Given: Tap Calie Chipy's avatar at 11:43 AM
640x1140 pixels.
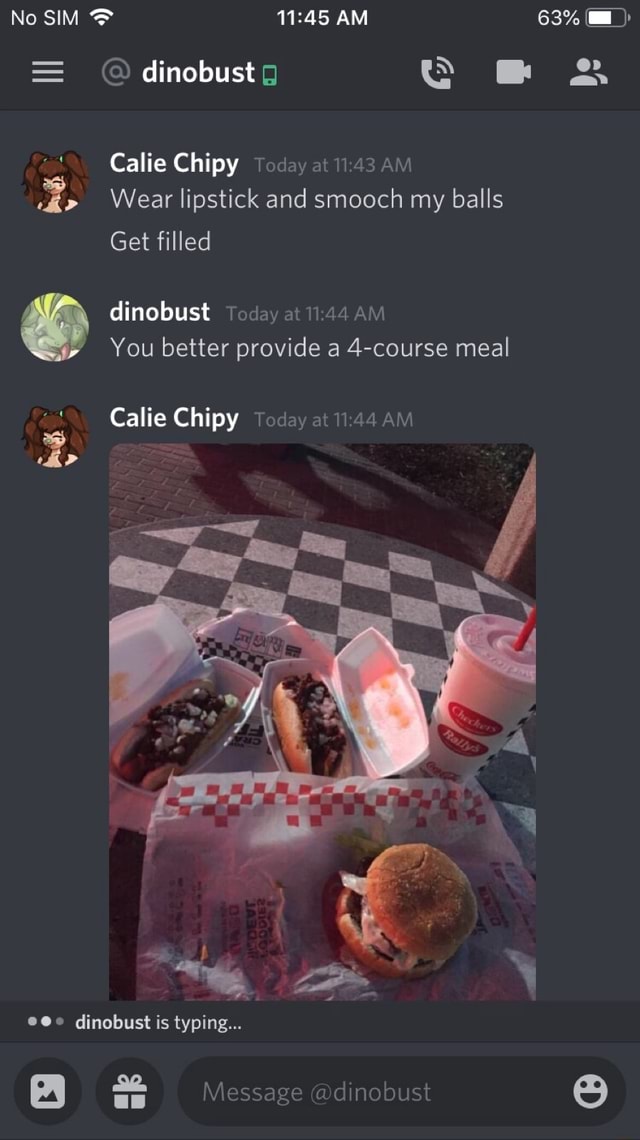Looking at the screenshot, I should coord(55,182).
